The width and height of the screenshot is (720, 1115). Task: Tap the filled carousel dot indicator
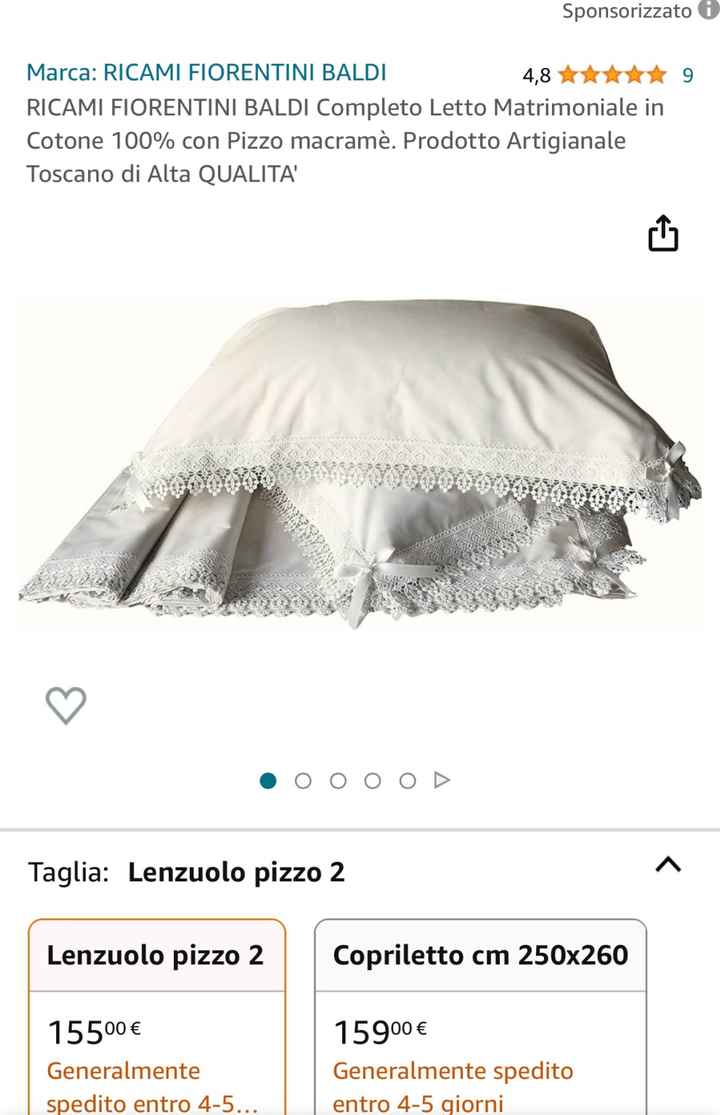[x=268, y=780]
